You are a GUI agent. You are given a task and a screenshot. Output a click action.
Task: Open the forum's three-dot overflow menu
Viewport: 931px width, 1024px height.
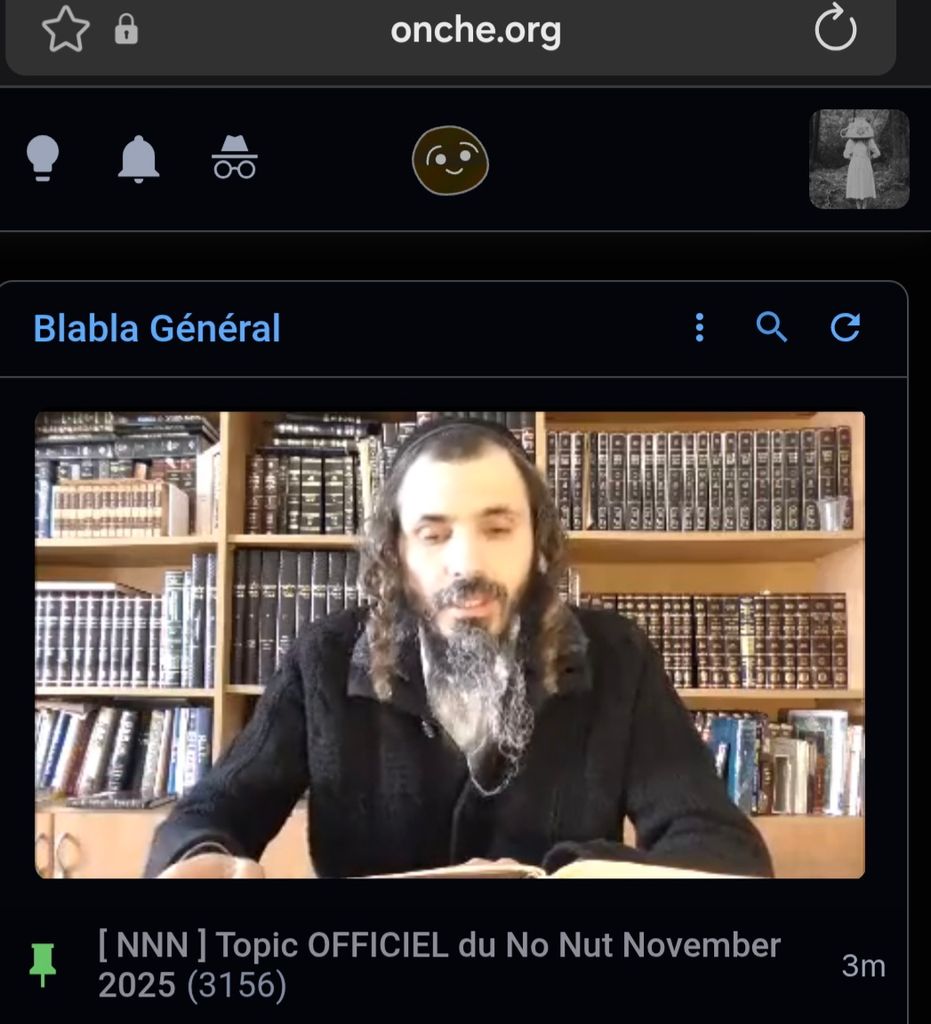[699, 327]
